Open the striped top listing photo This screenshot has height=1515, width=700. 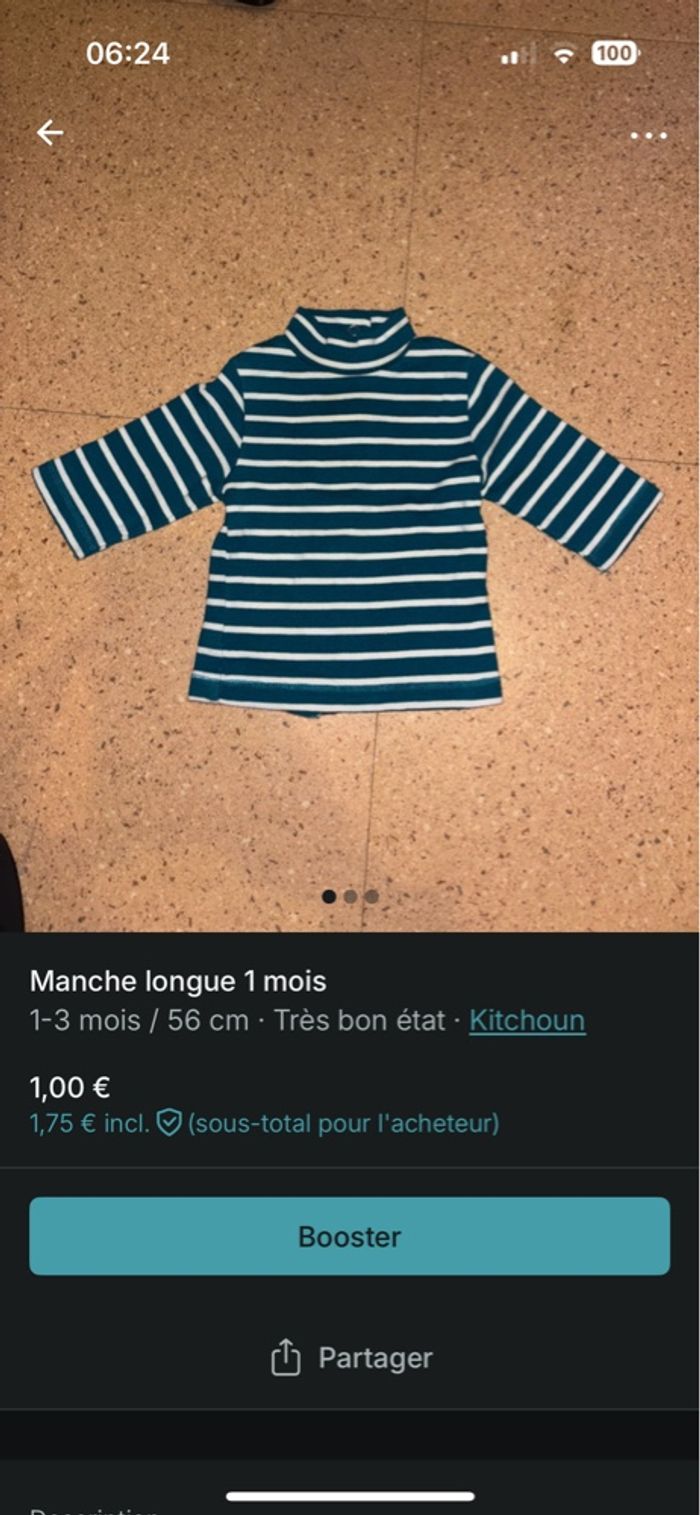[348, 510]
